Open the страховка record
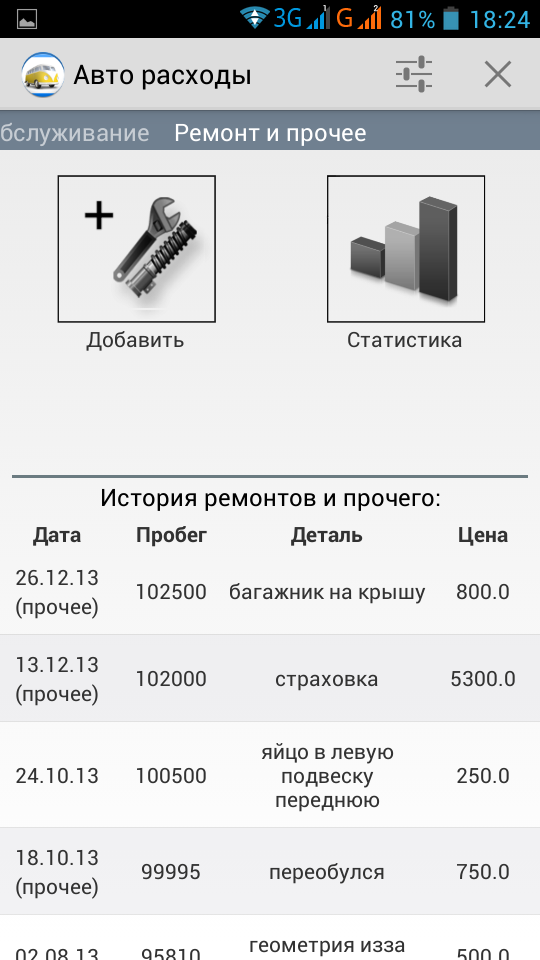Viewport: 540px width, 960px height. [x=270, y=678]
